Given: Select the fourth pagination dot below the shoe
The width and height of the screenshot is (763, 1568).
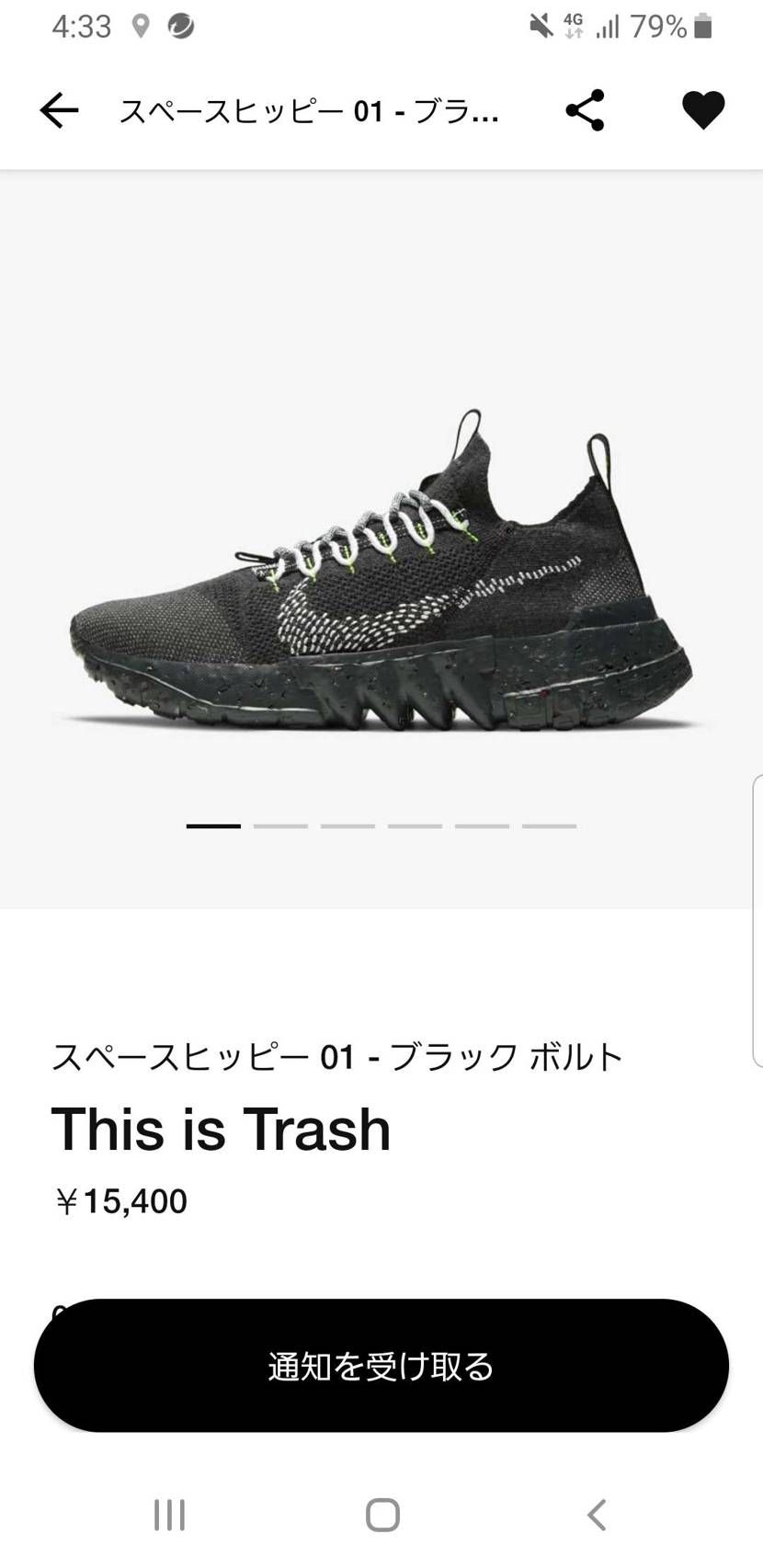Looking at the screenshot, I should (x=415, y=824).
